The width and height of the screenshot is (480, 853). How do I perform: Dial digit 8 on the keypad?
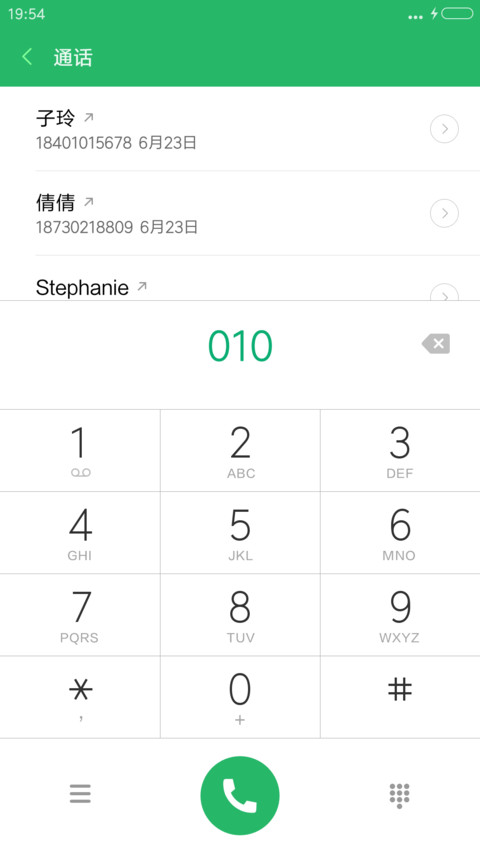[240, 615]
